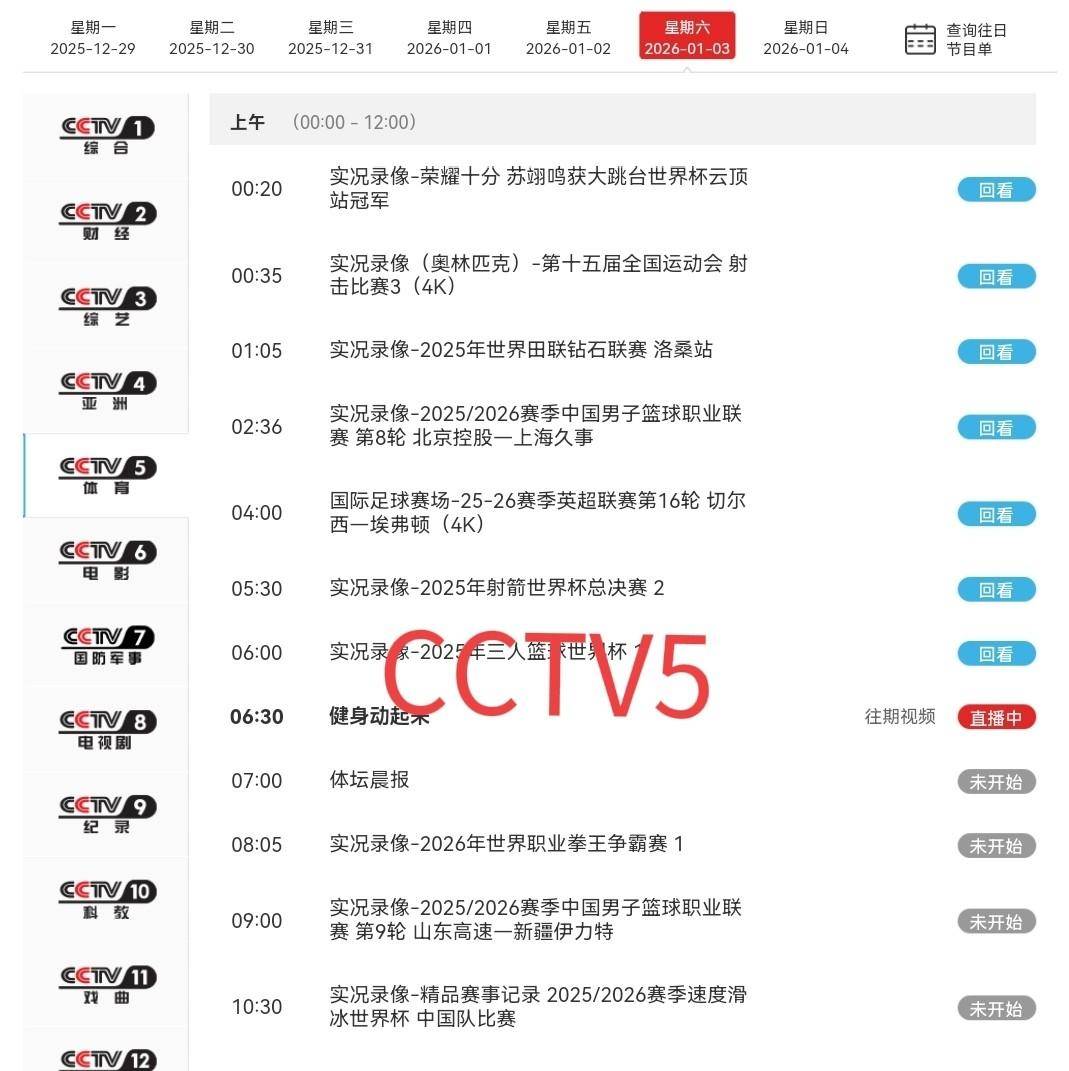Switch to Tuesday 2025-12-30 schedule

click(211, 38)
